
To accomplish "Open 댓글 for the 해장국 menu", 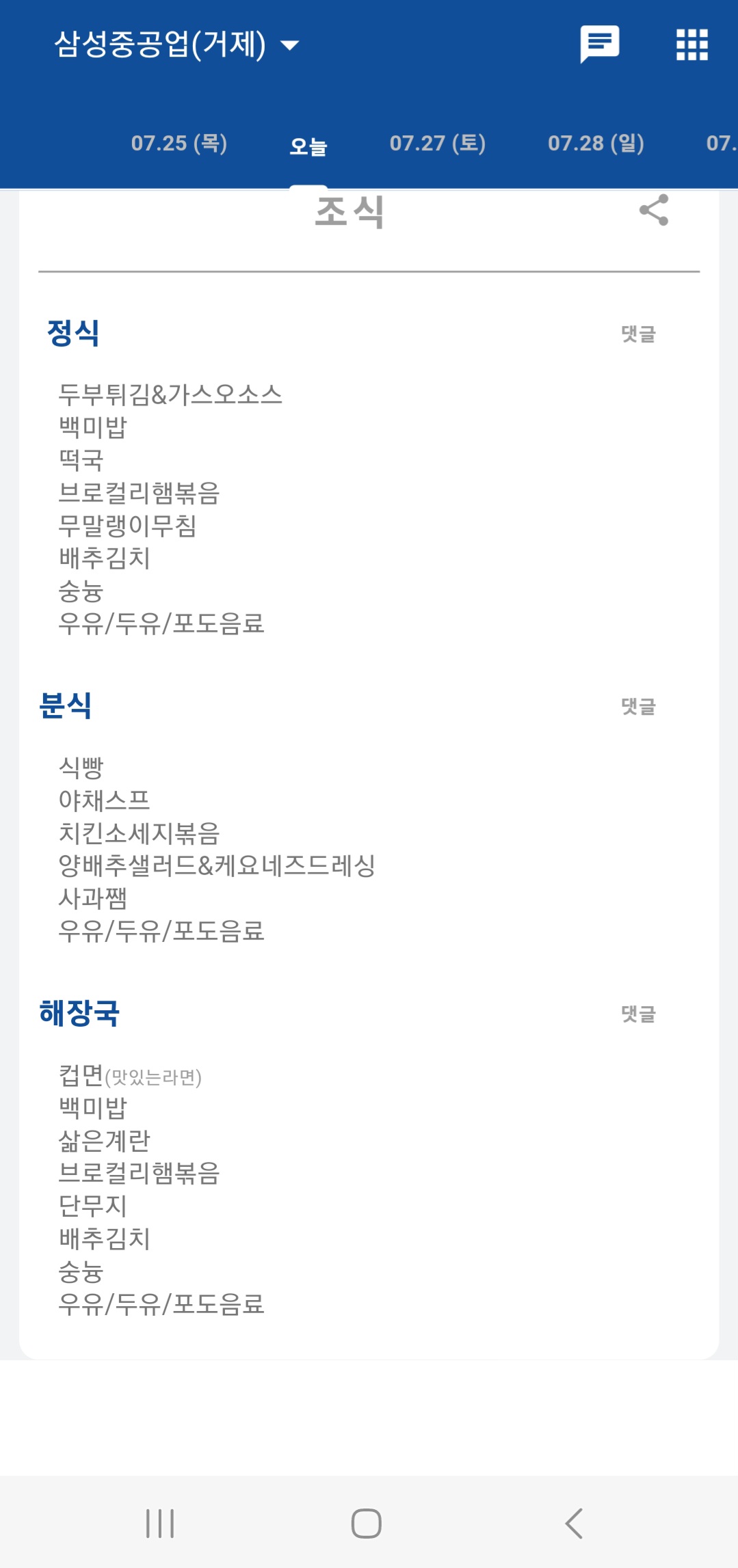I will click(638, 1014).
